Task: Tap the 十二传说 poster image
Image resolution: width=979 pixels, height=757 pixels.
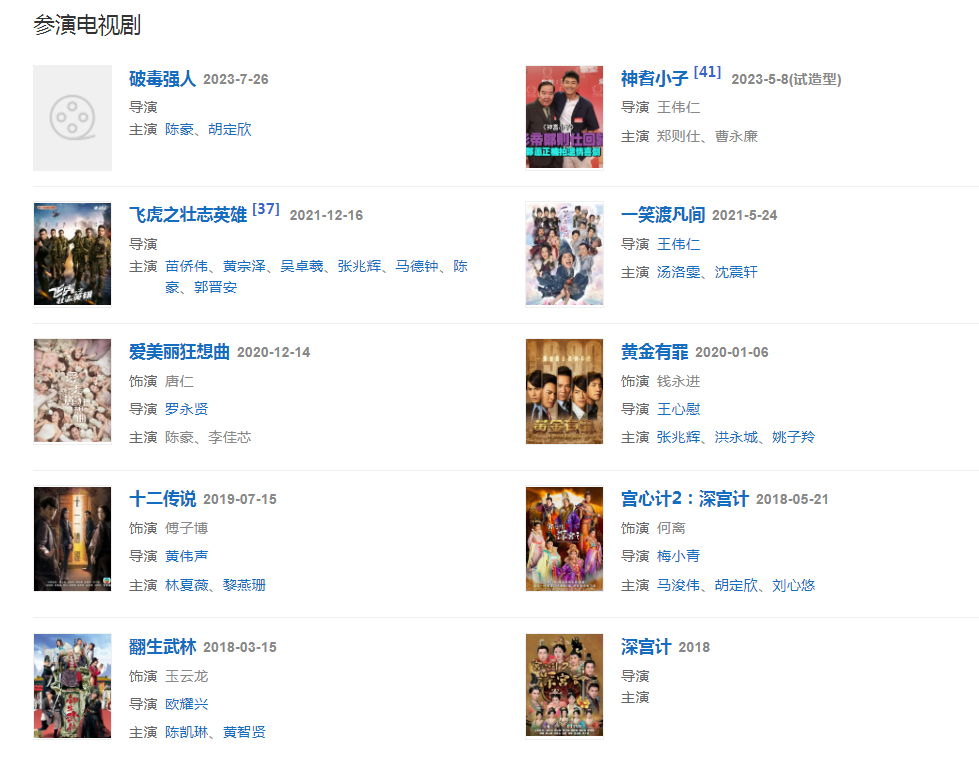Action: click(72, 539)
